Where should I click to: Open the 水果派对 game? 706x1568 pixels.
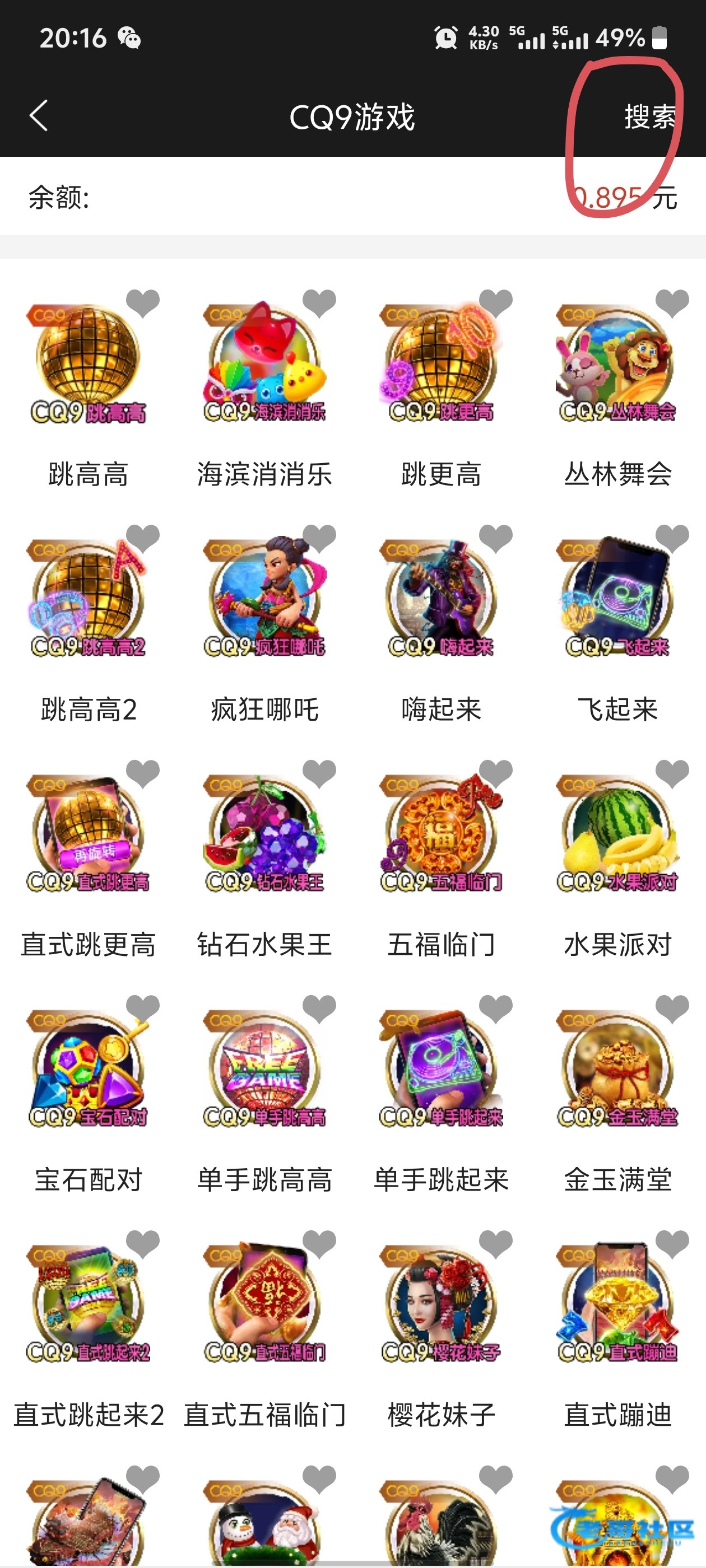(617, 835)
